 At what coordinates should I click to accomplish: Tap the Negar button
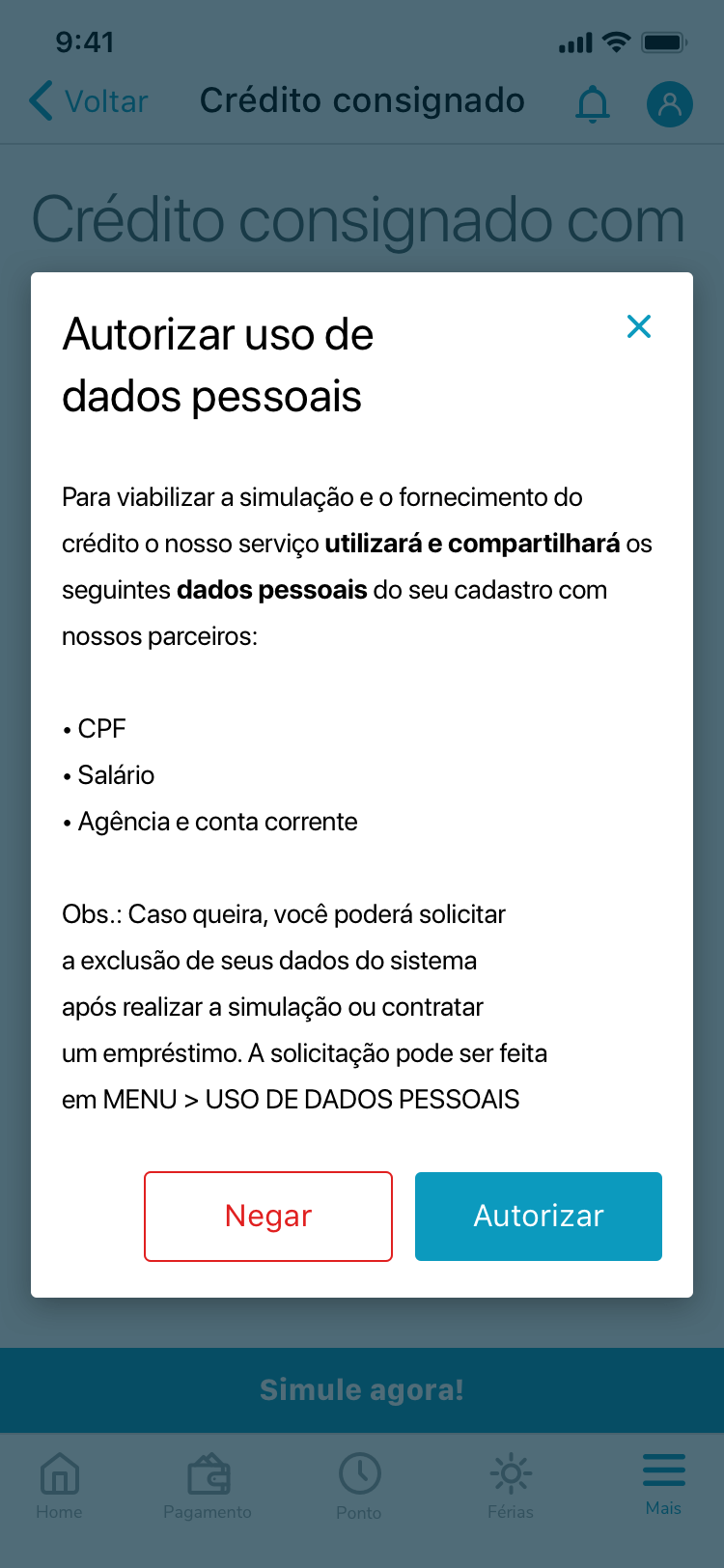click(268, 1216)
